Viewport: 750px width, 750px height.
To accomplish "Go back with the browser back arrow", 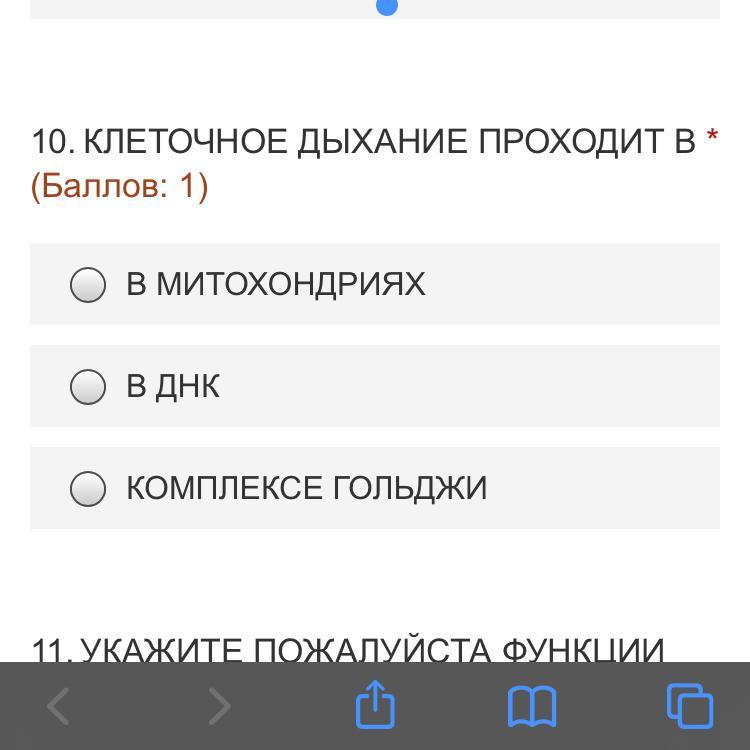I will click(58, 706).
